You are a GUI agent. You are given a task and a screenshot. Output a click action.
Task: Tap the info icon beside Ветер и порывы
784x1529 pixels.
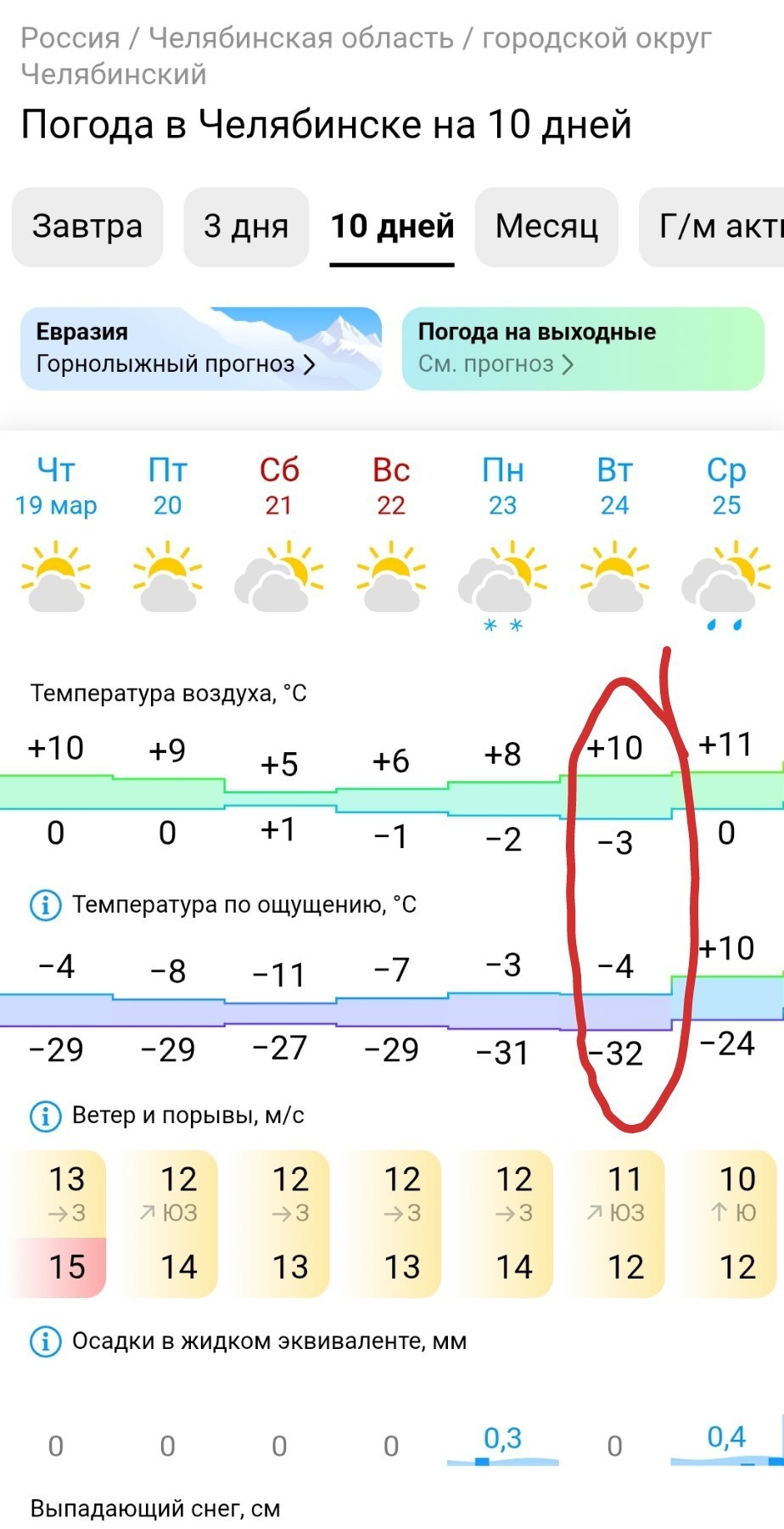(46, 1116)
